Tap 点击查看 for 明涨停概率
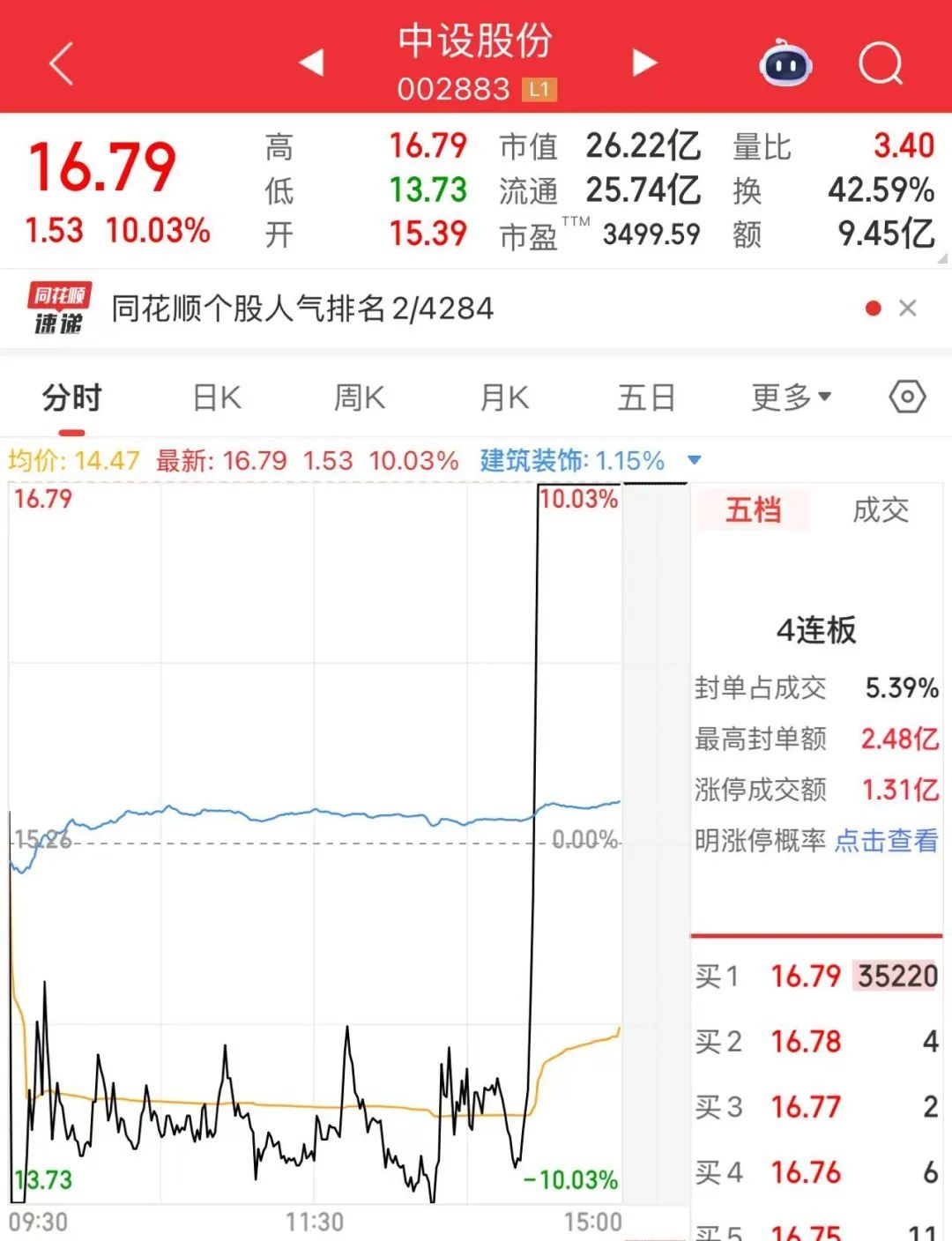Viewport: 952px width, 1241px height. [886, 841]
